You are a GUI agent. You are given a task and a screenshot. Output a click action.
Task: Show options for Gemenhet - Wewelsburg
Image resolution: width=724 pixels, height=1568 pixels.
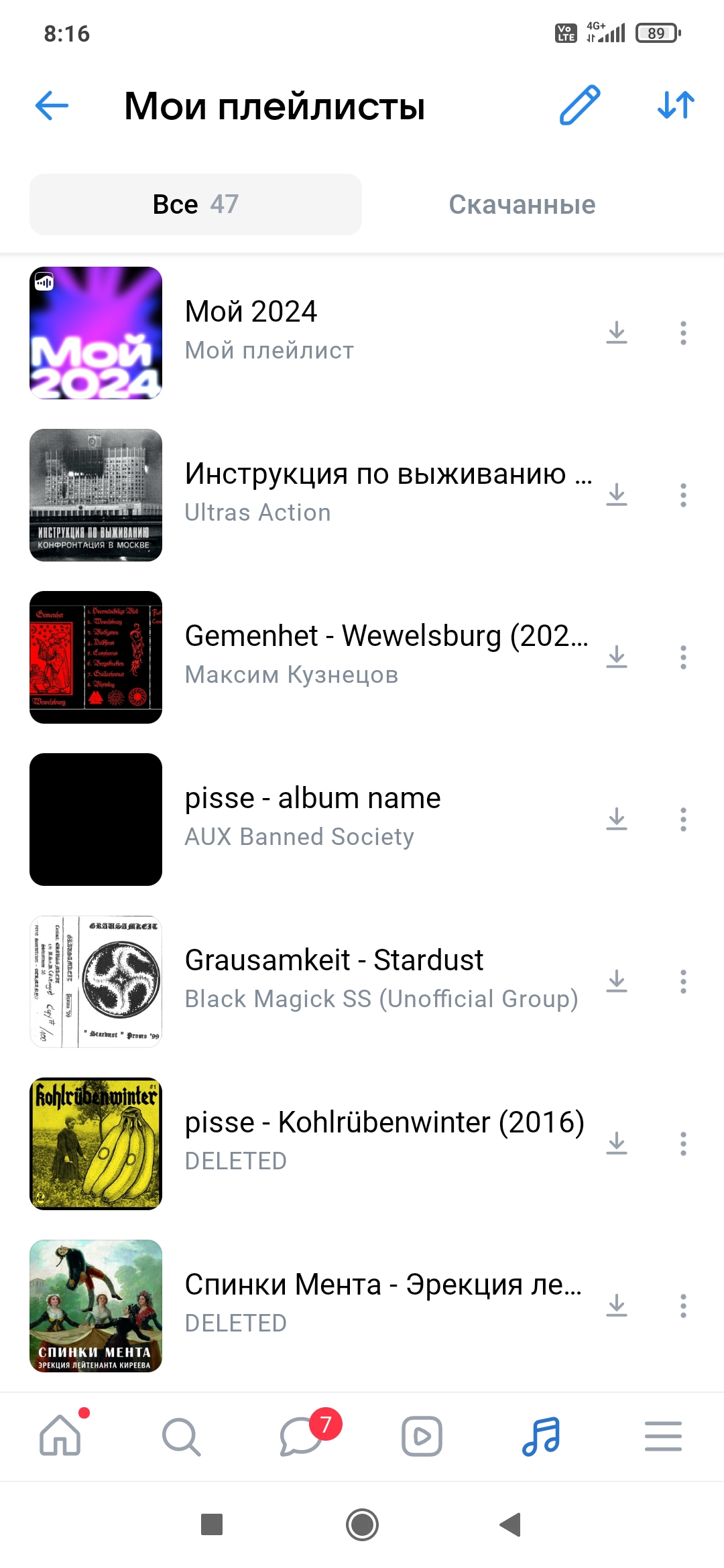pos(683,657)
